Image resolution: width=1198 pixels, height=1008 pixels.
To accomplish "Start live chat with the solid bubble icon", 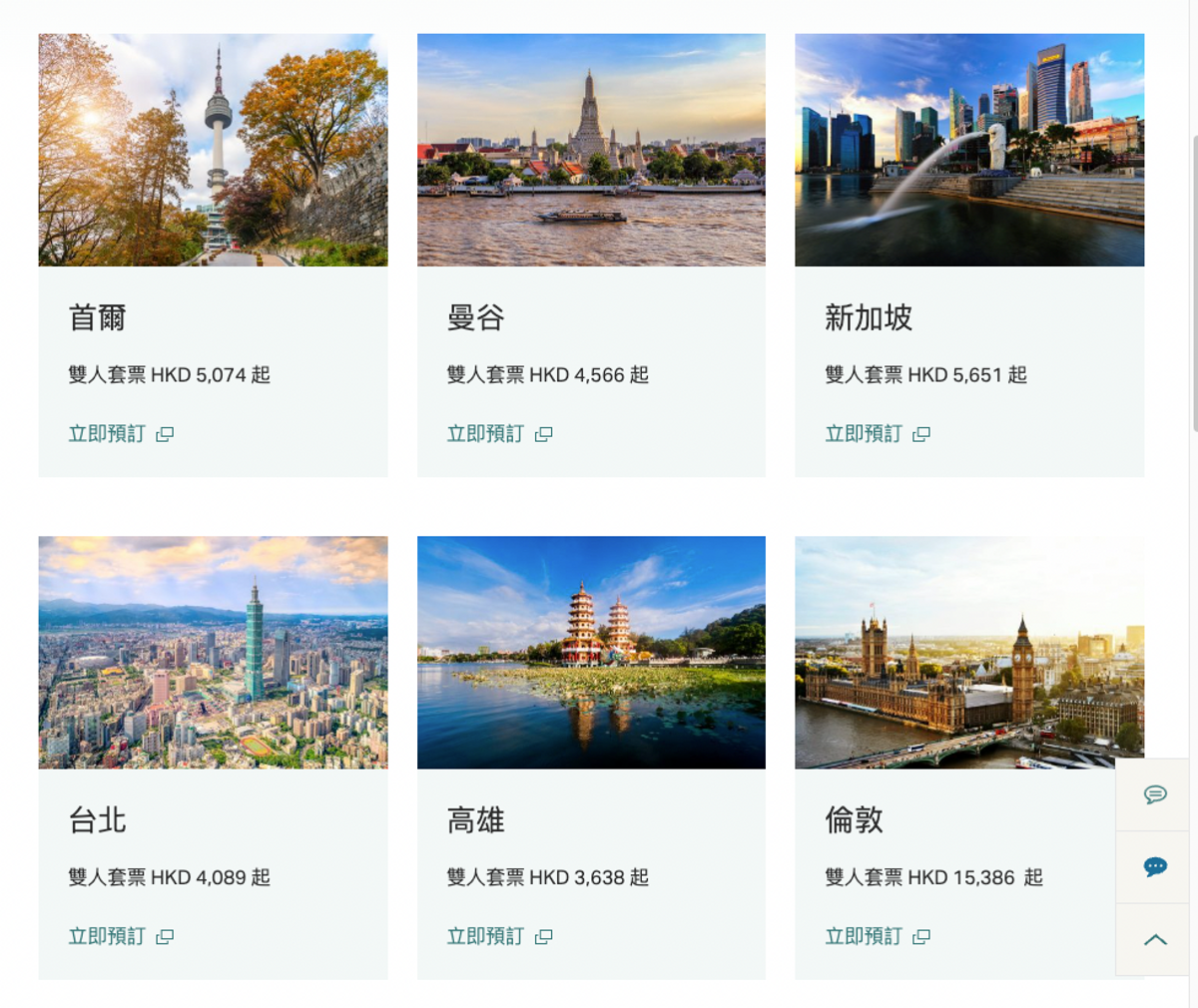I will [x=1155, y=866].
